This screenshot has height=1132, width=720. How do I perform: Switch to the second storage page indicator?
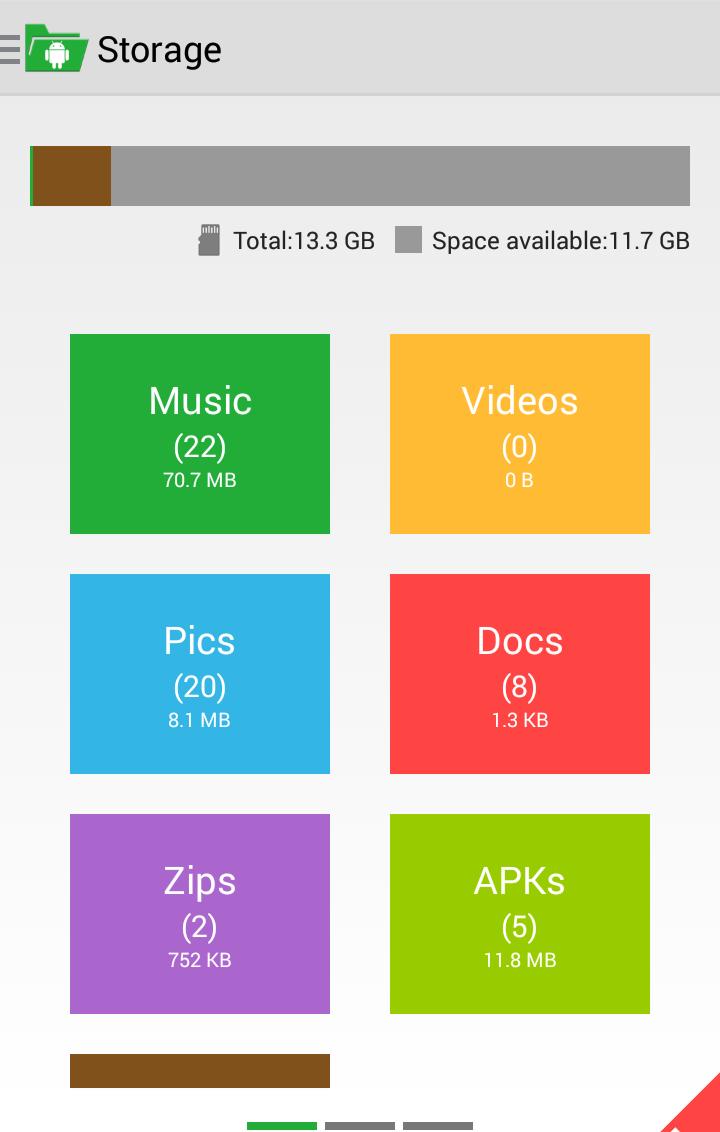click(x=360, y=1123)
